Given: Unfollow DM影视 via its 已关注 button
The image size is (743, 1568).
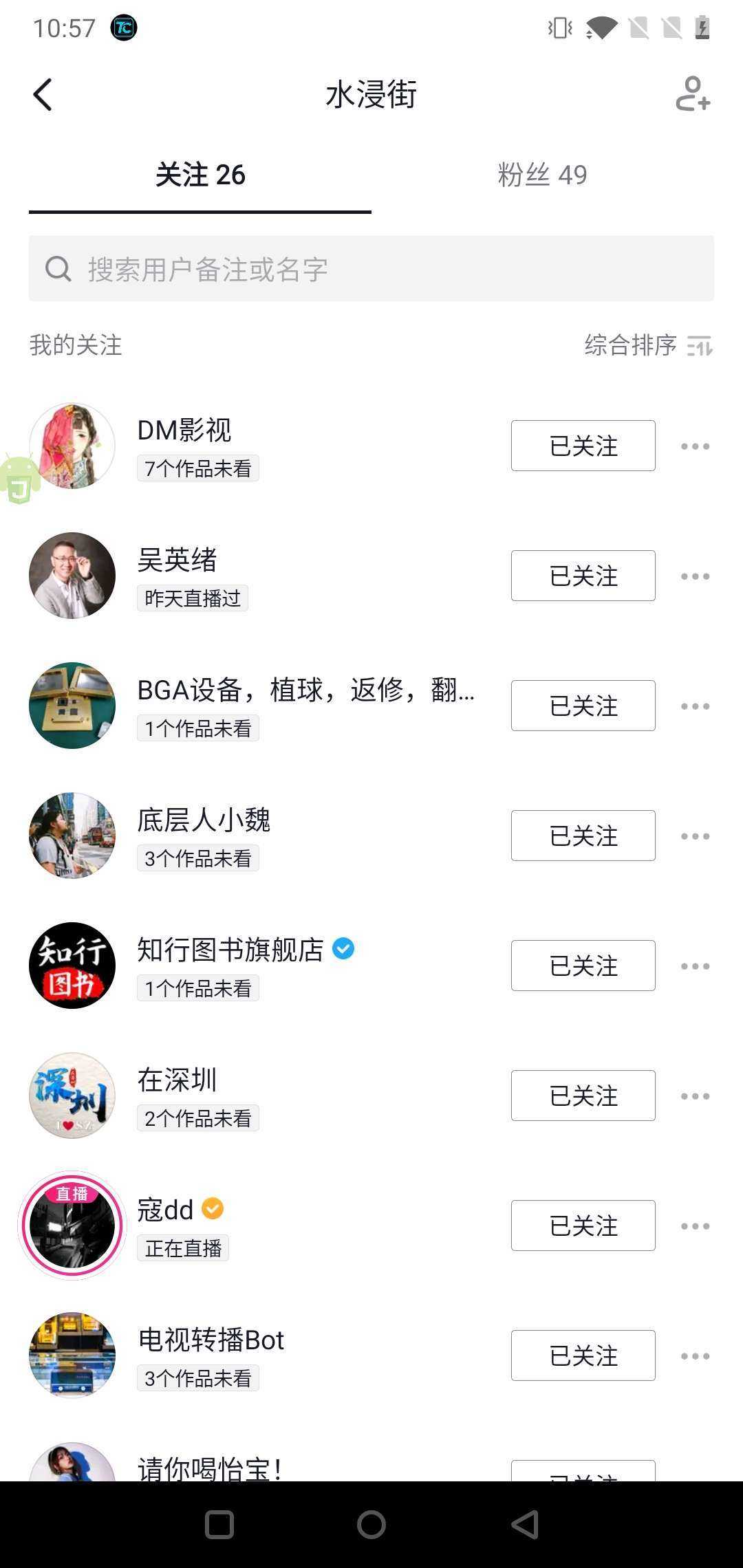Looking at the screenshot, I should pyautogui.click(x=583, y=446).
